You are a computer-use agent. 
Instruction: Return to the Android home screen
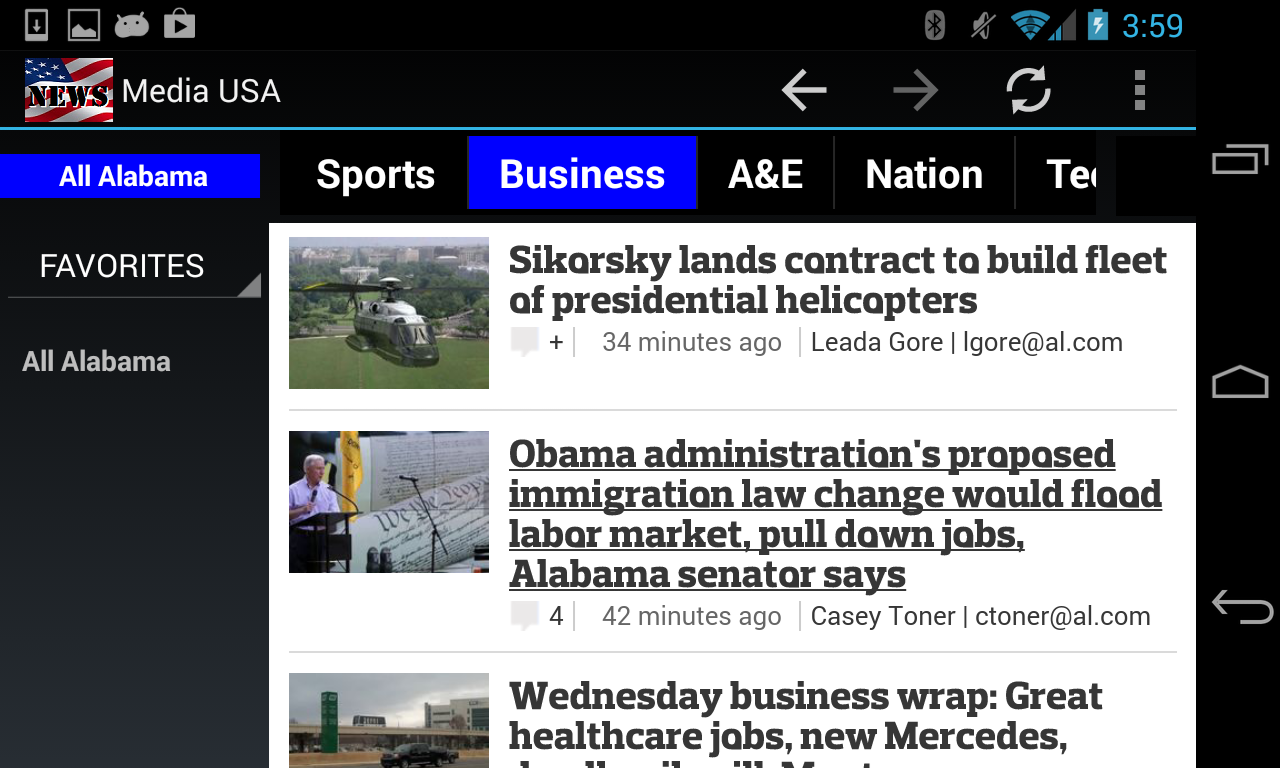tap(1240, 382)
